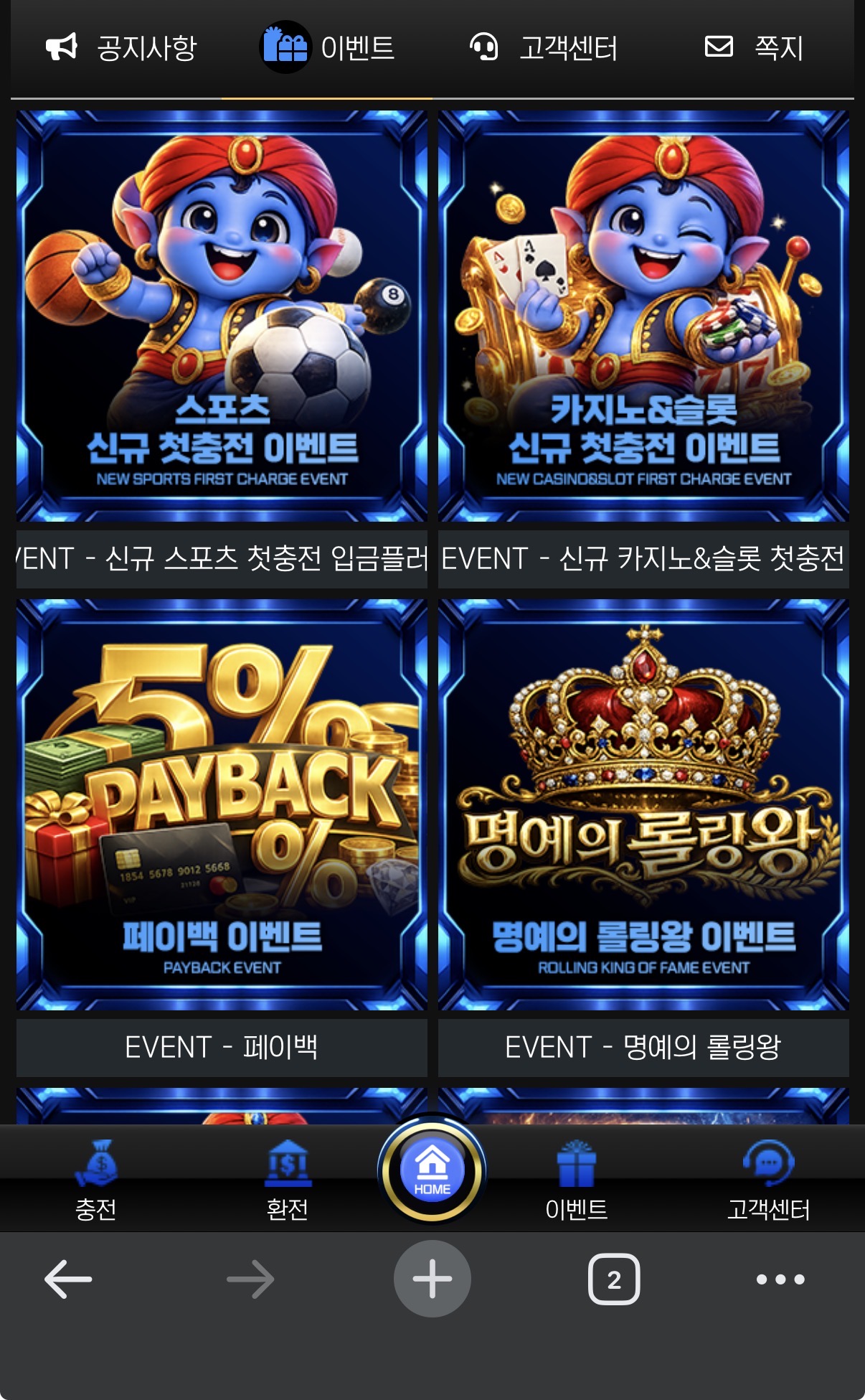Open 고객센터 in the bottom navigation
865x1400 pixels.
point(767,1182)
